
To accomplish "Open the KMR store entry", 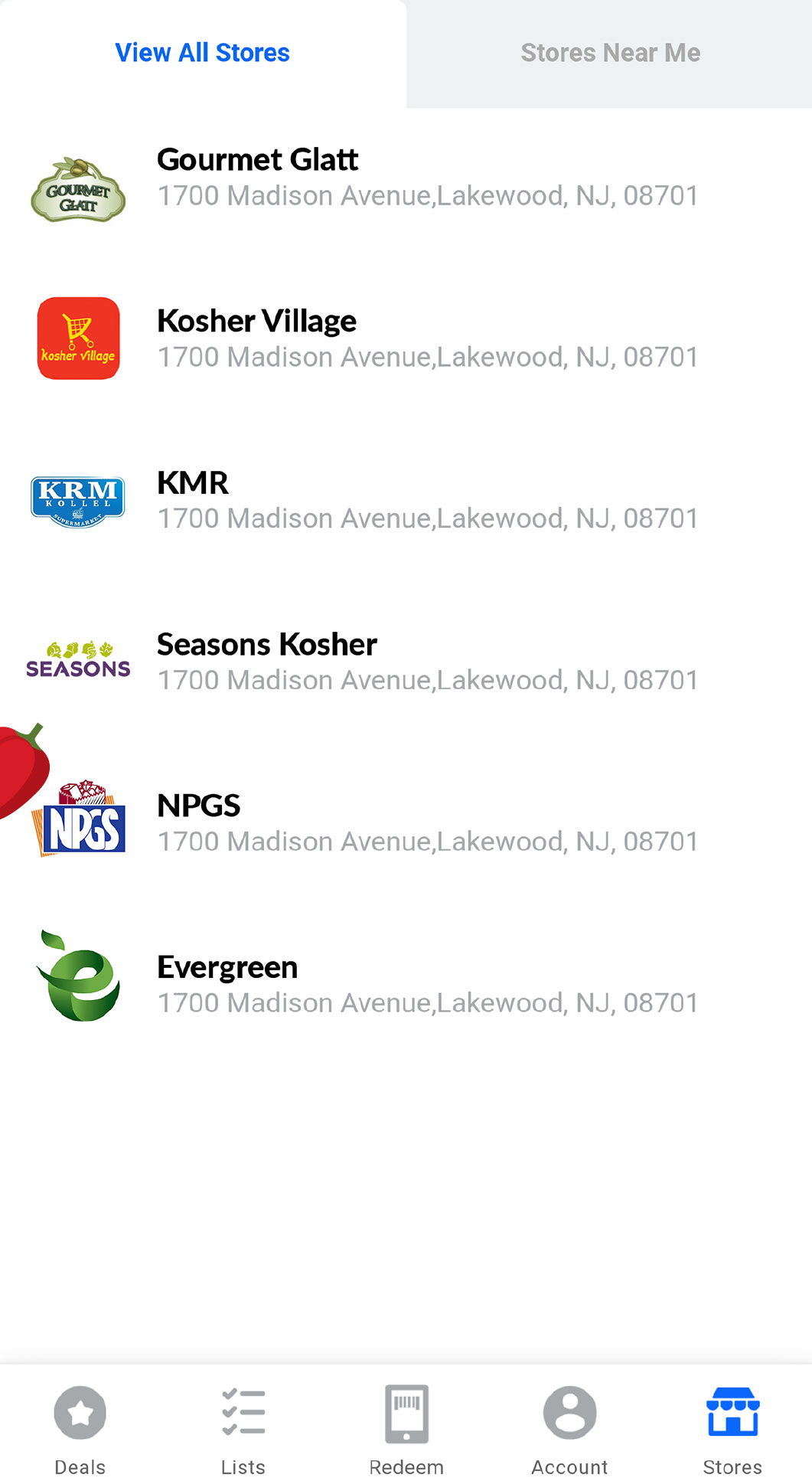I will (406, 500).
